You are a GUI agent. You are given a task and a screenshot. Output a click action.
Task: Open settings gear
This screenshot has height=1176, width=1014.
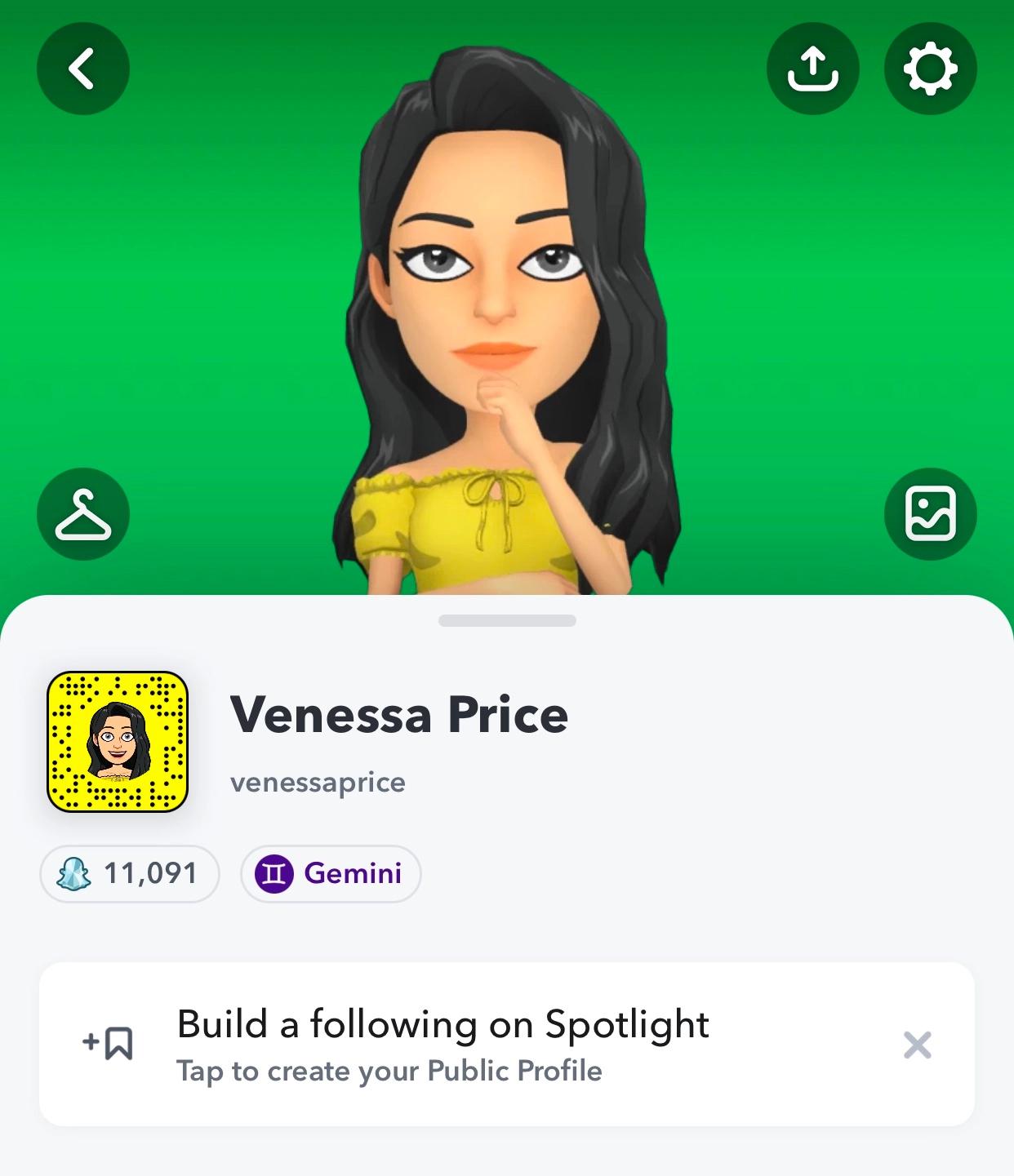[930, 68]
